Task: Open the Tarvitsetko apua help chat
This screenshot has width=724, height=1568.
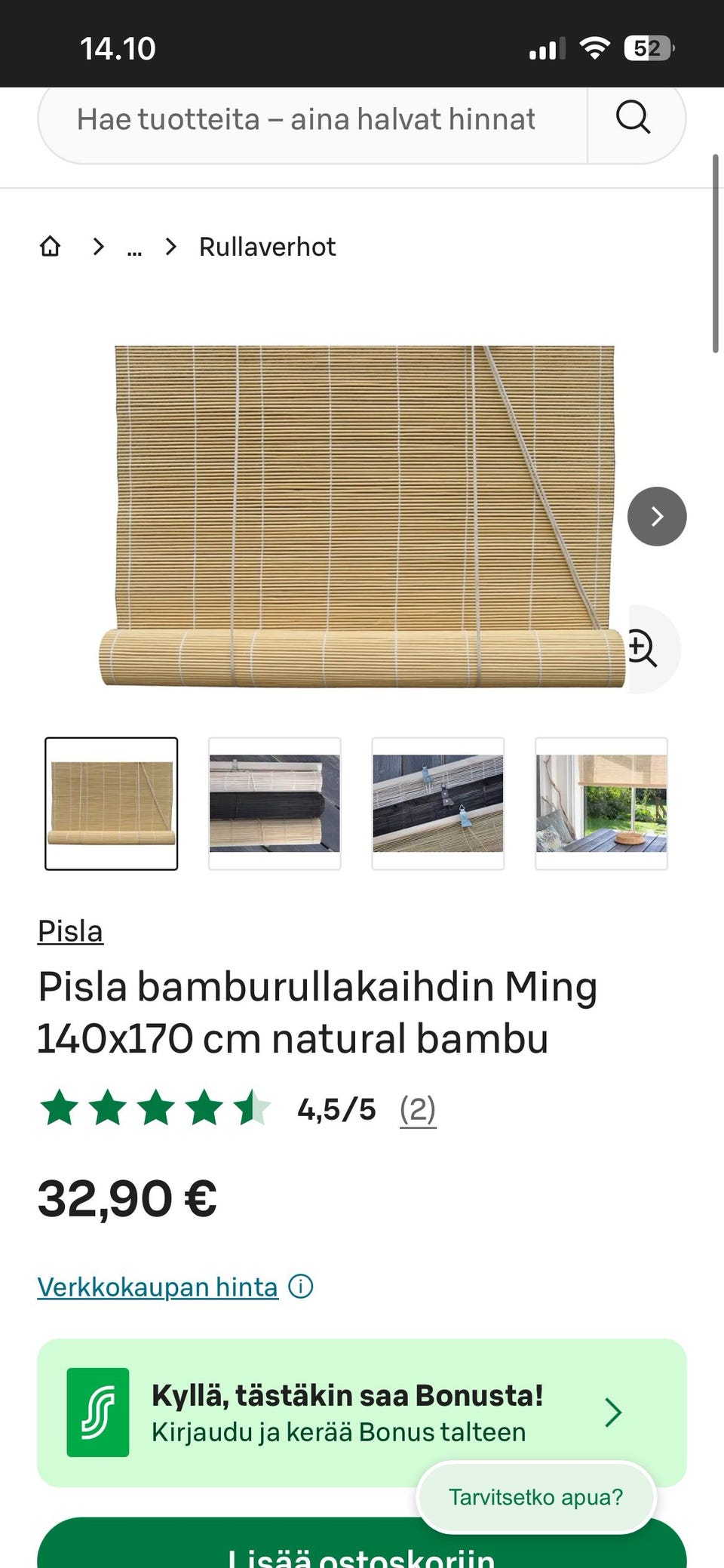Action: click(x=535, y=1497)
